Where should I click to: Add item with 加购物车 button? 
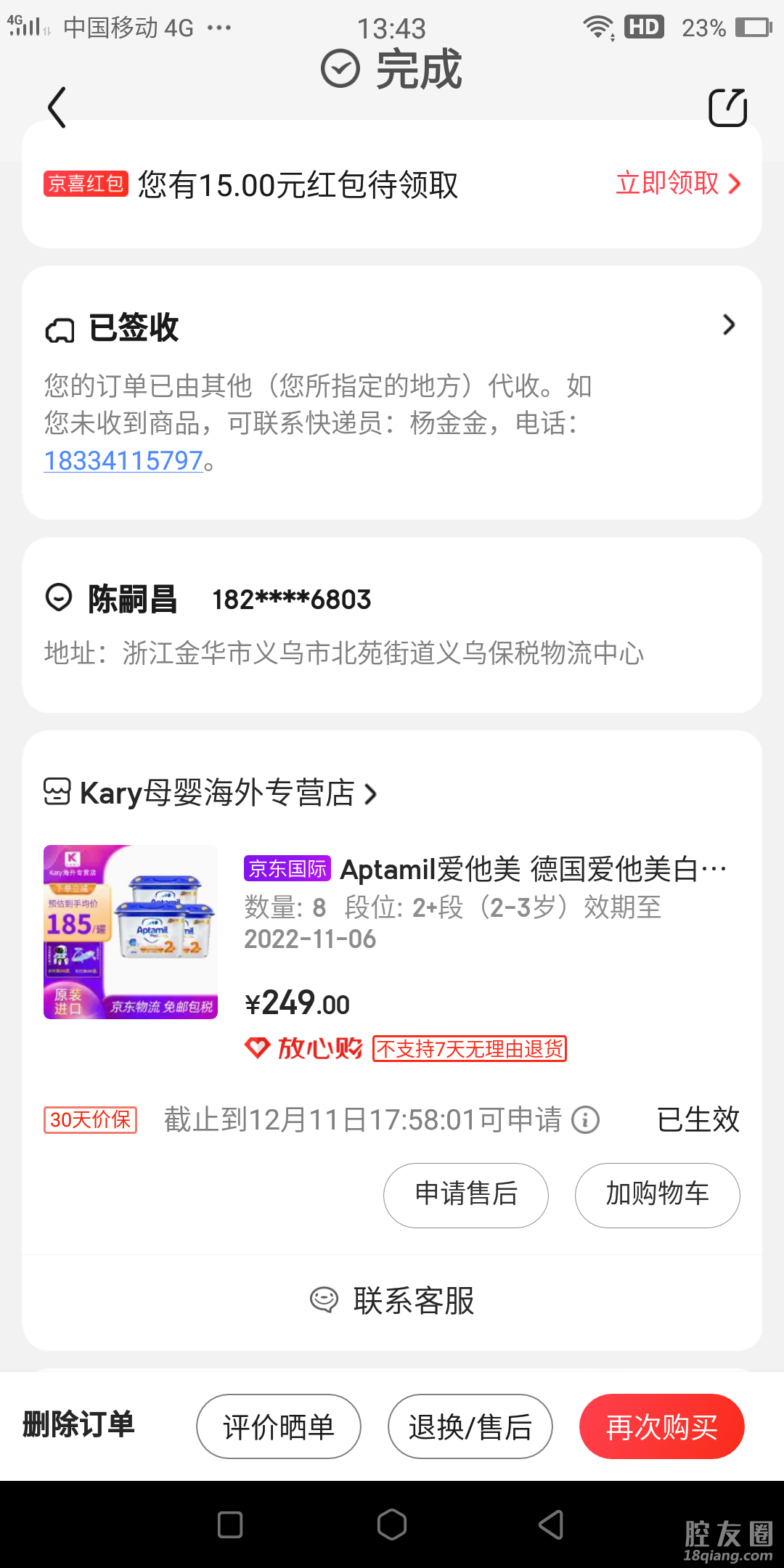[657, 1195]
